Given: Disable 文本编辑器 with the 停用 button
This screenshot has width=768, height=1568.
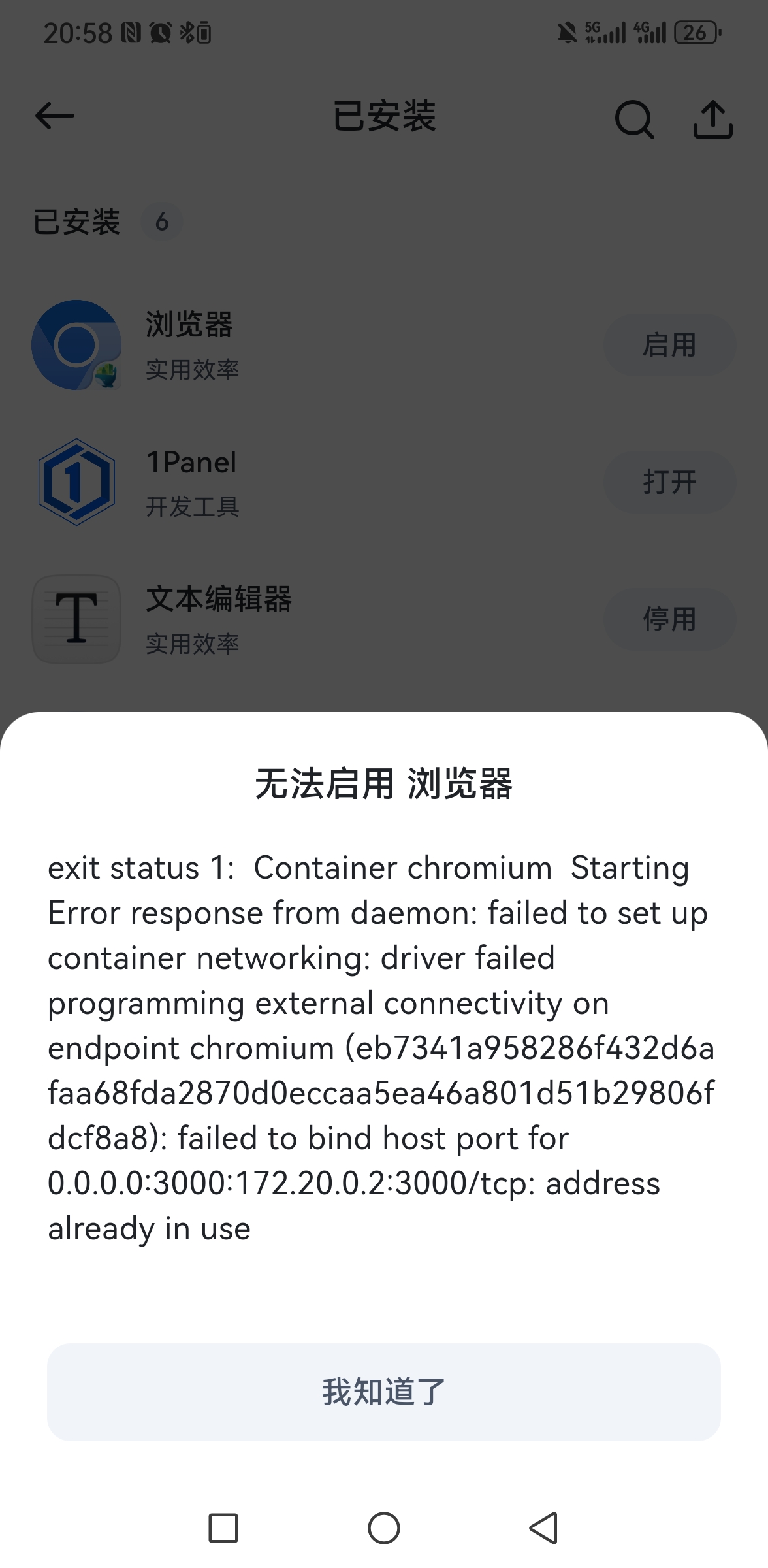Looking at the screenshot, I should pyautogui.click(x=669, y=619).
